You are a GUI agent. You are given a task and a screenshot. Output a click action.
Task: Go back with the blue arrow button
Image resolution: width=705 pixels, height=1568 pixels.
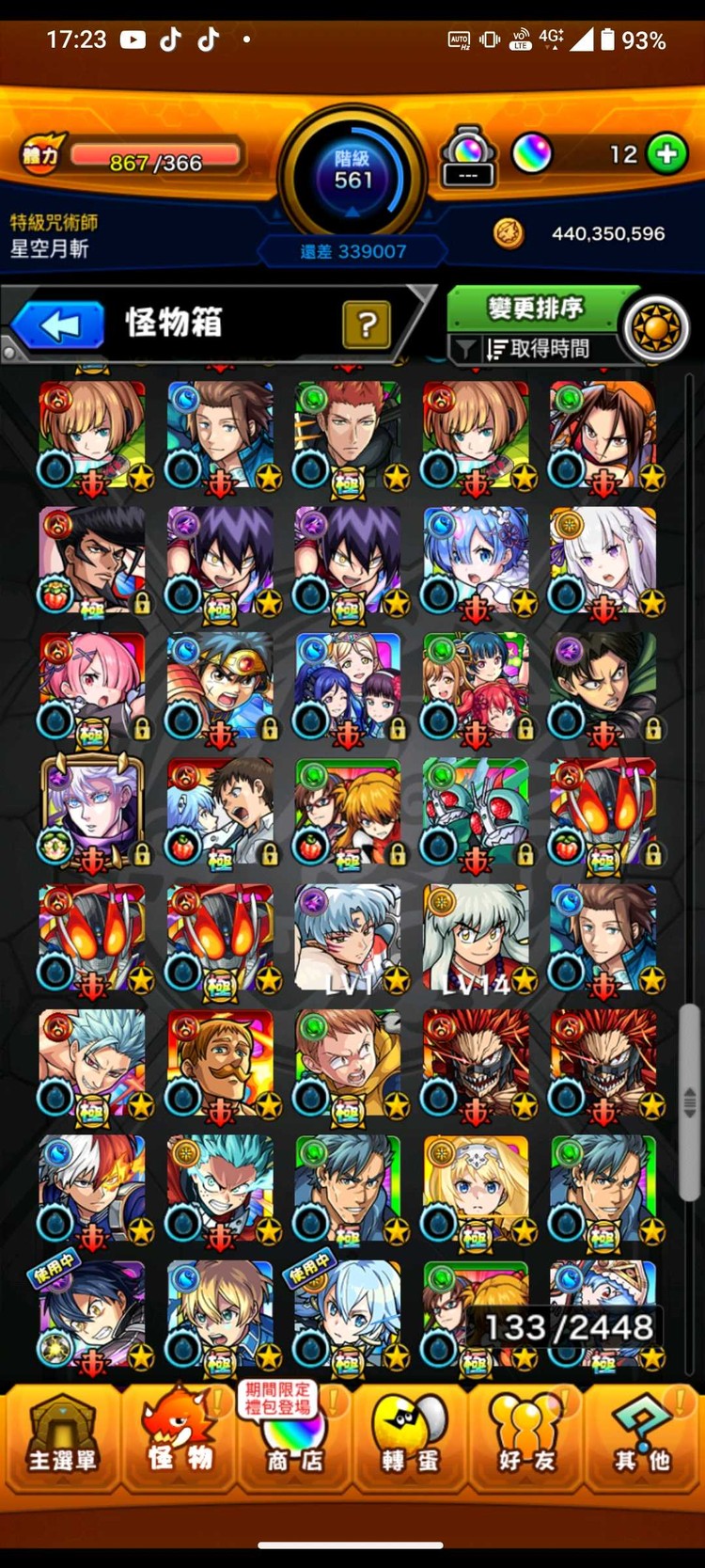pyautogui.click(x=58, y=325)
